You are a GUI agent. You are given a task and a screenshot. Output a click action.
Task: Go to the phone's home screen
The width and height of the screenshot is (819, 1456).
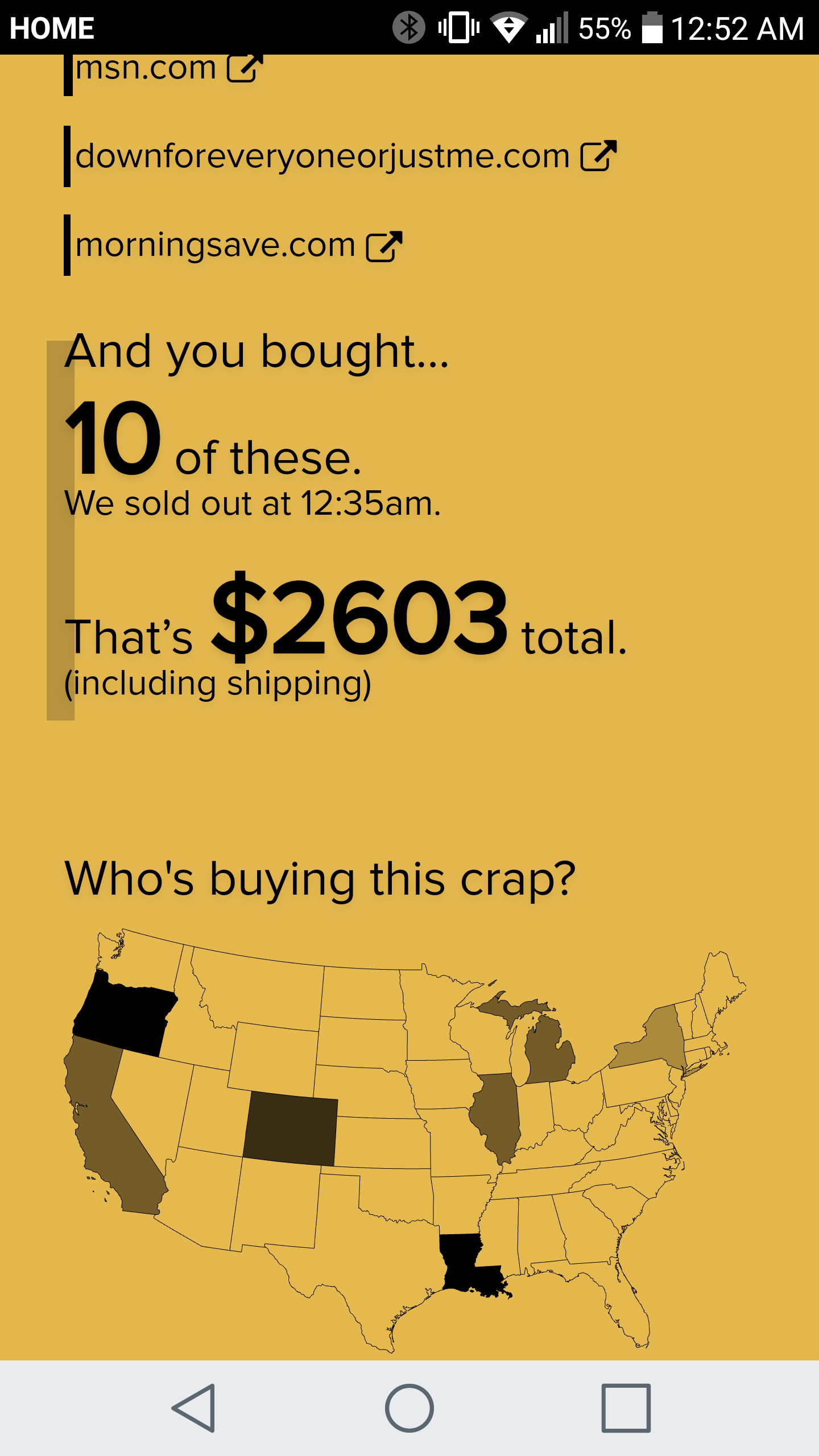click(409, 1408)
